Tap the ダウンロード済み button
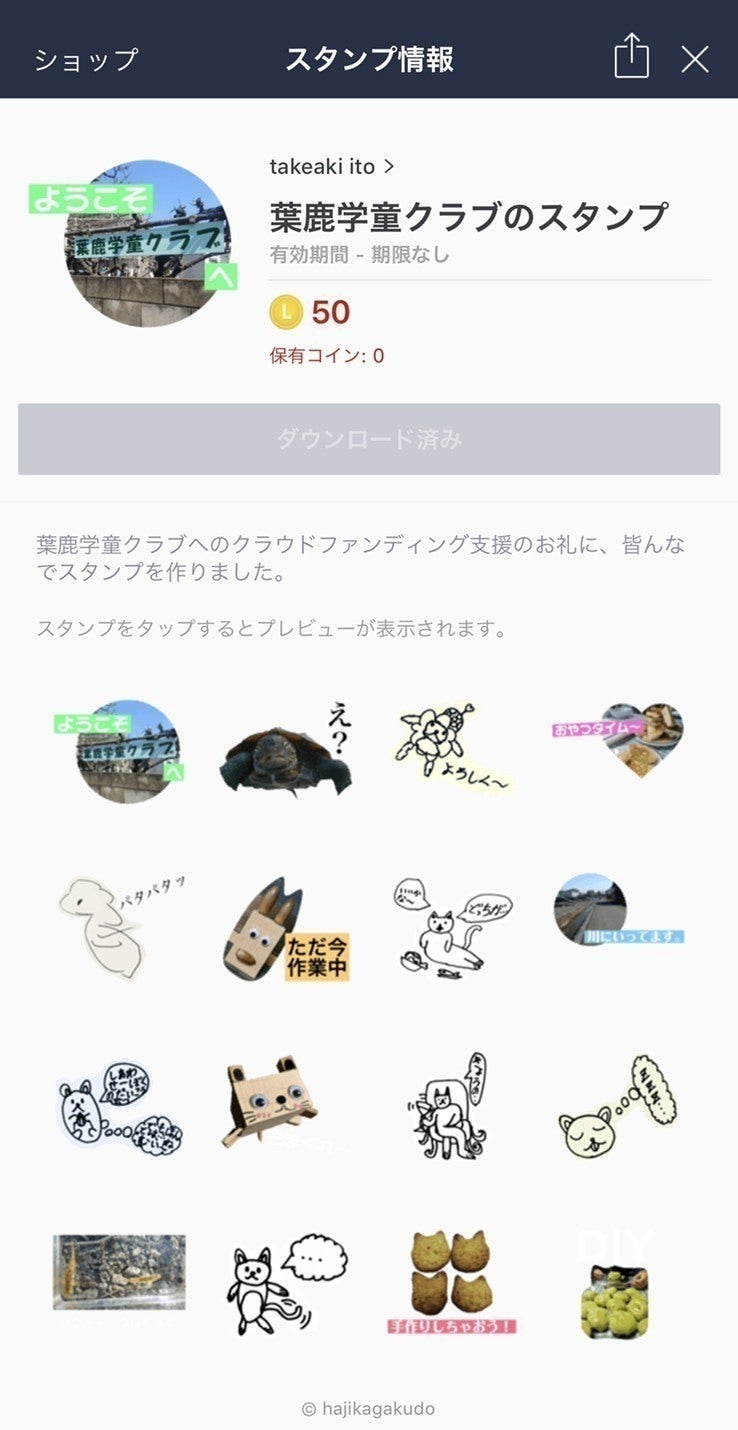This screenshot has height=1430, width=738. click(x=369, y=439)
